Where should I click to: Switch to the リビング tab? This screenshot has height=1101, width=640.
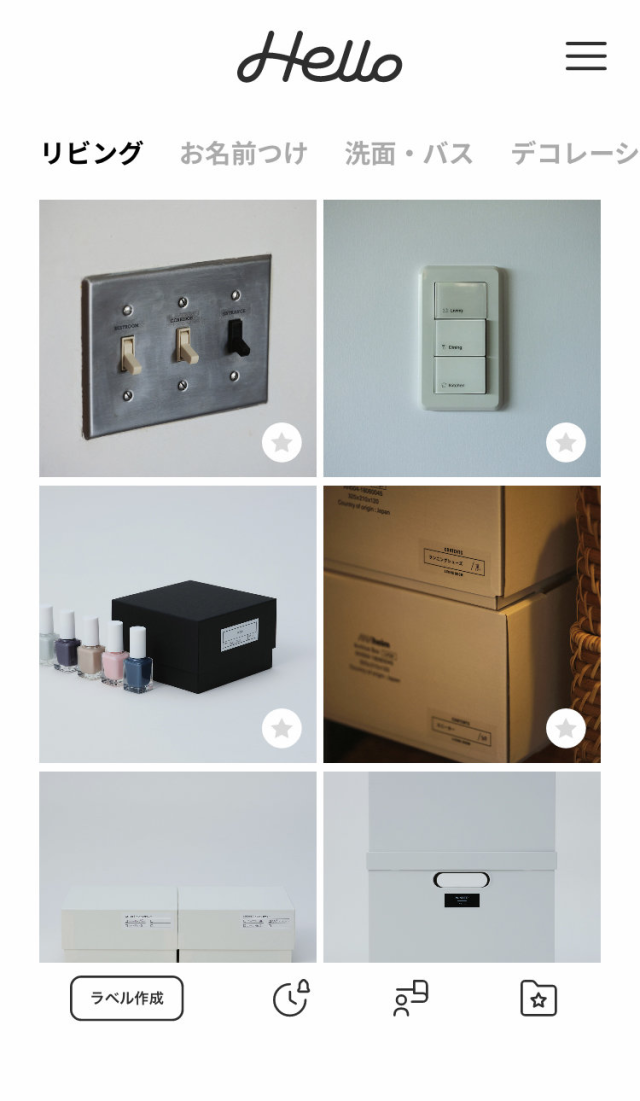(x=91, y=153)
